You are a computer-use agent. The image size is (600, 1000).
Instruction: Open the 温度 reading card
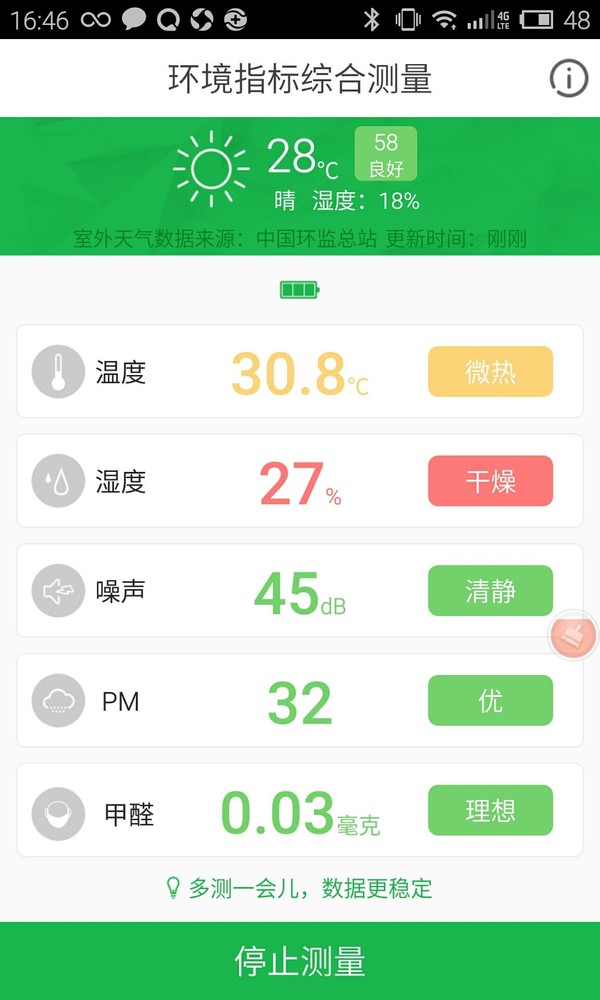tap(300, 371)
